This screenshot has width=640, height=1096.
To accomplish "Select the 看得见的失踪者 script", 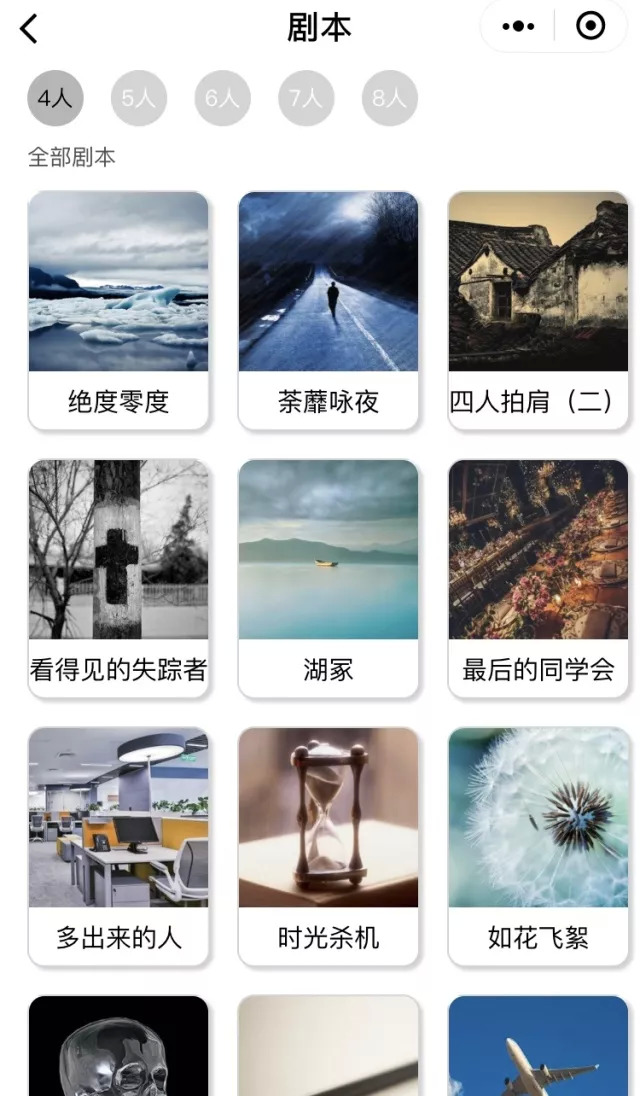I will [x=118, y=578].
